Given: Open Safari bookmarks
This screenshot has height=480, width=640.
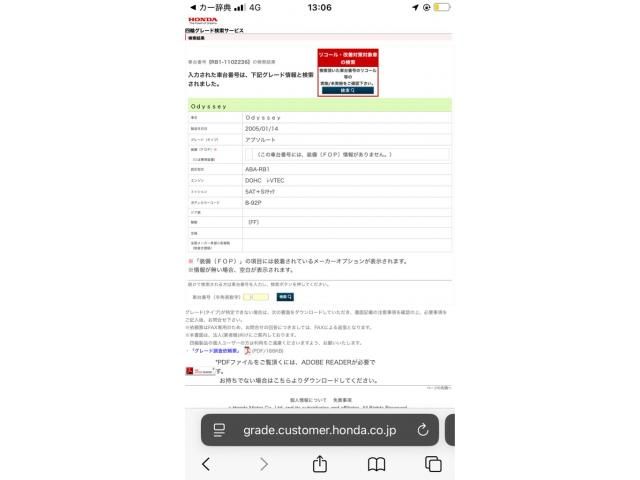Looking at the screenshot, I should [x=376, y=464].
